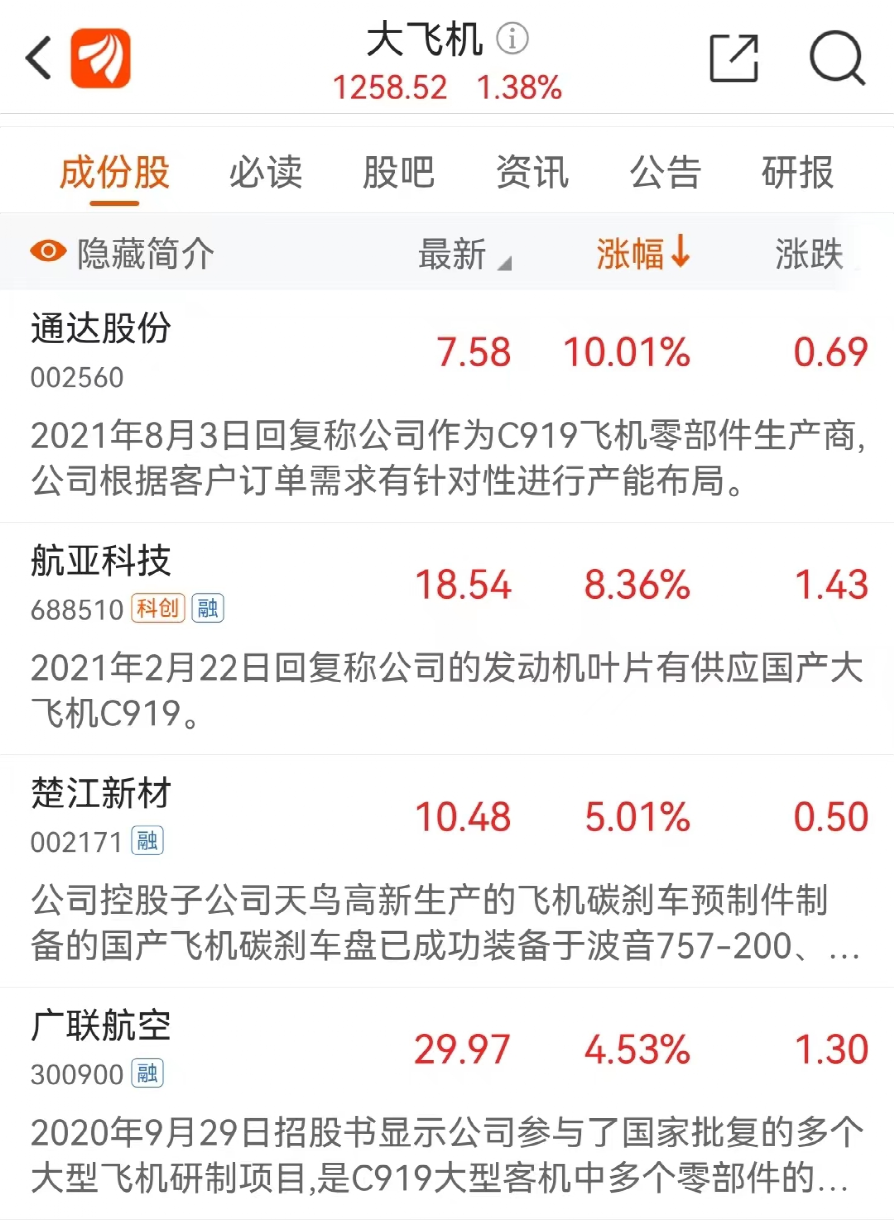
Task: Tap the 1258.52 index price display
Action: pyautogui.click(x=390, y=88)
